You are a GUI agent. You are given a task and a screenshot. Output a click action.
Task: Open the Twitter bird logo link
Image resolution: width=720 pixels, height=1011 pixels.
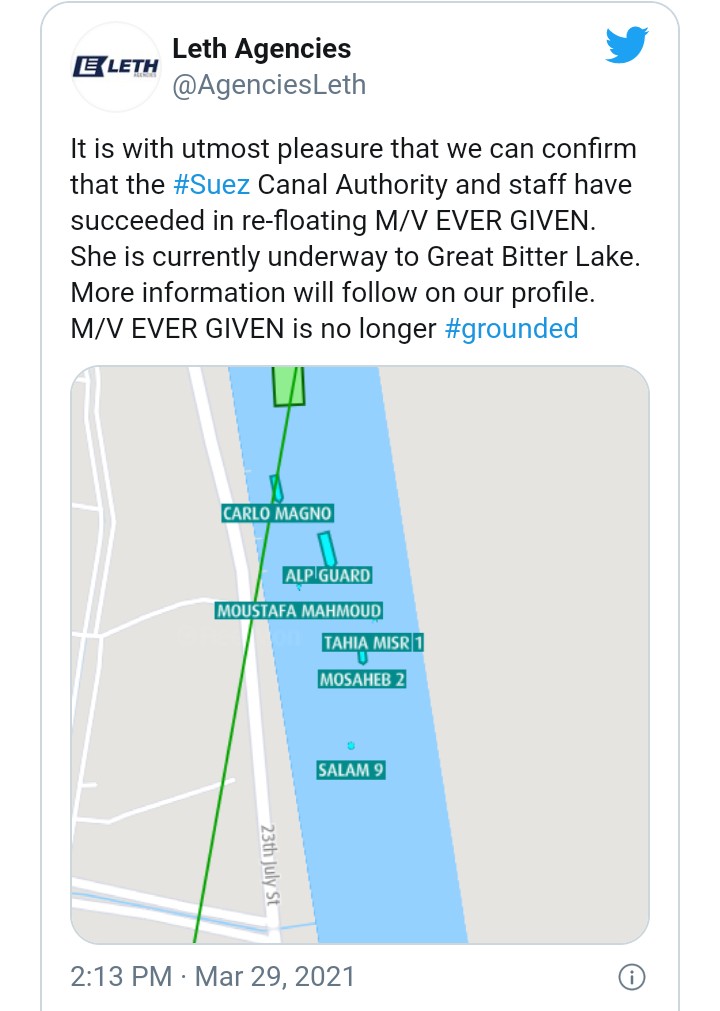click(627, 46)
